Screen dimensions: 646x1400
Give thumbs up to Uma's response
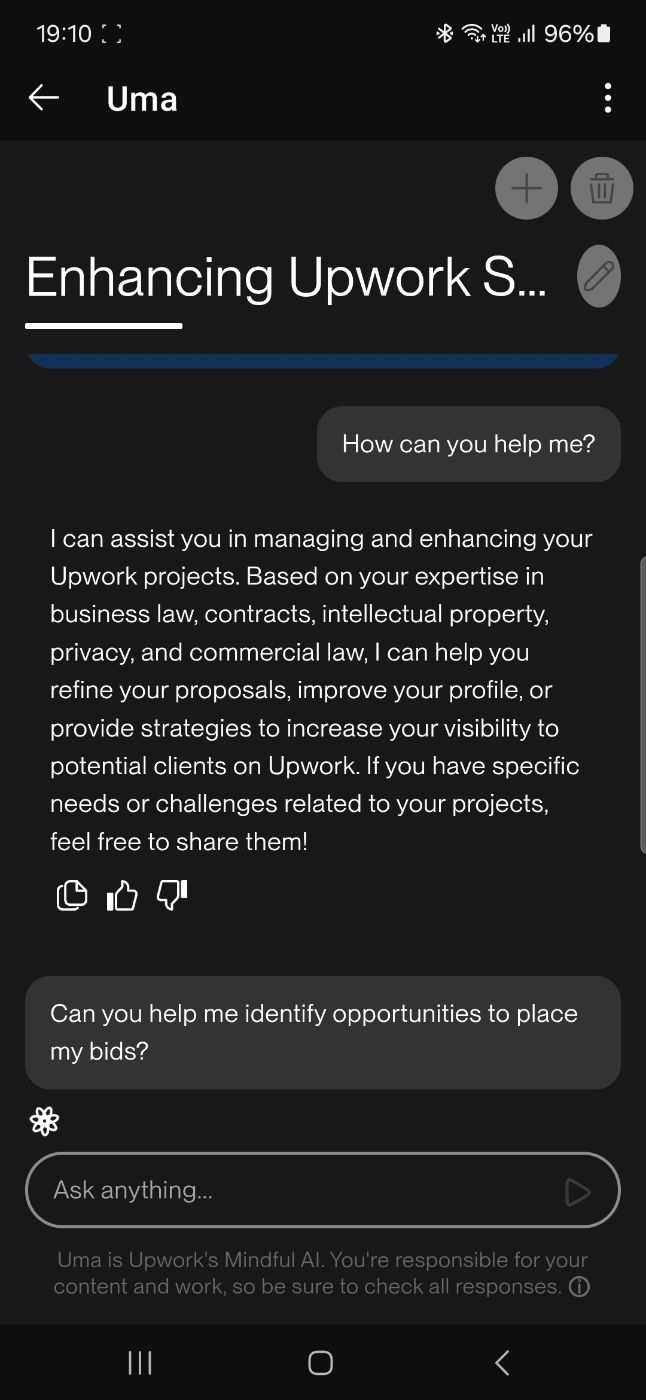point(122,895)
